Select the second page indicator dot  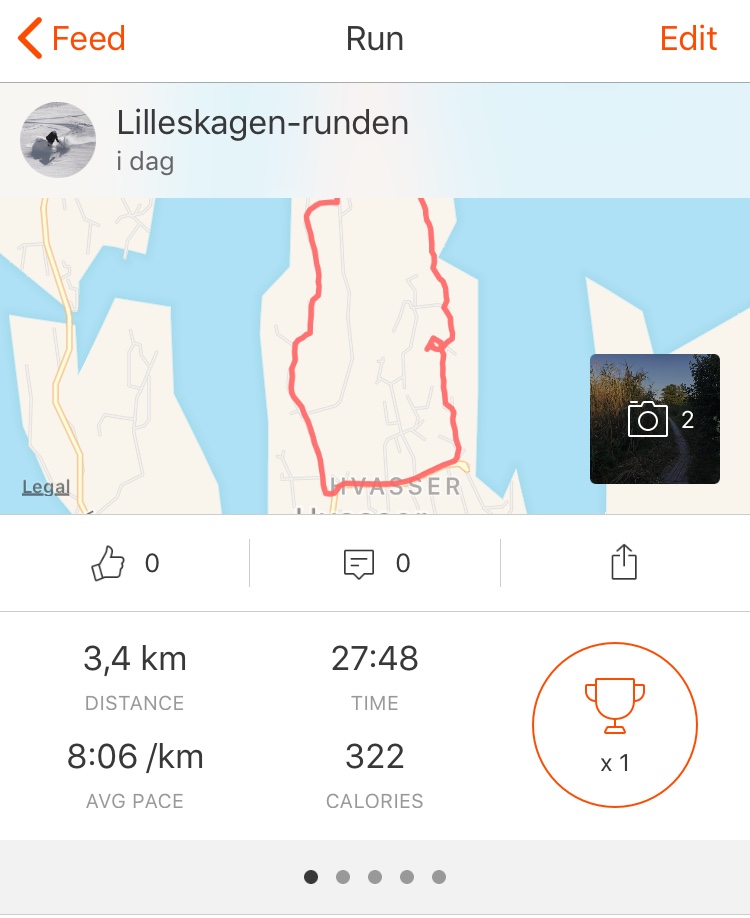pyautogui.click(x=343, y=877)
